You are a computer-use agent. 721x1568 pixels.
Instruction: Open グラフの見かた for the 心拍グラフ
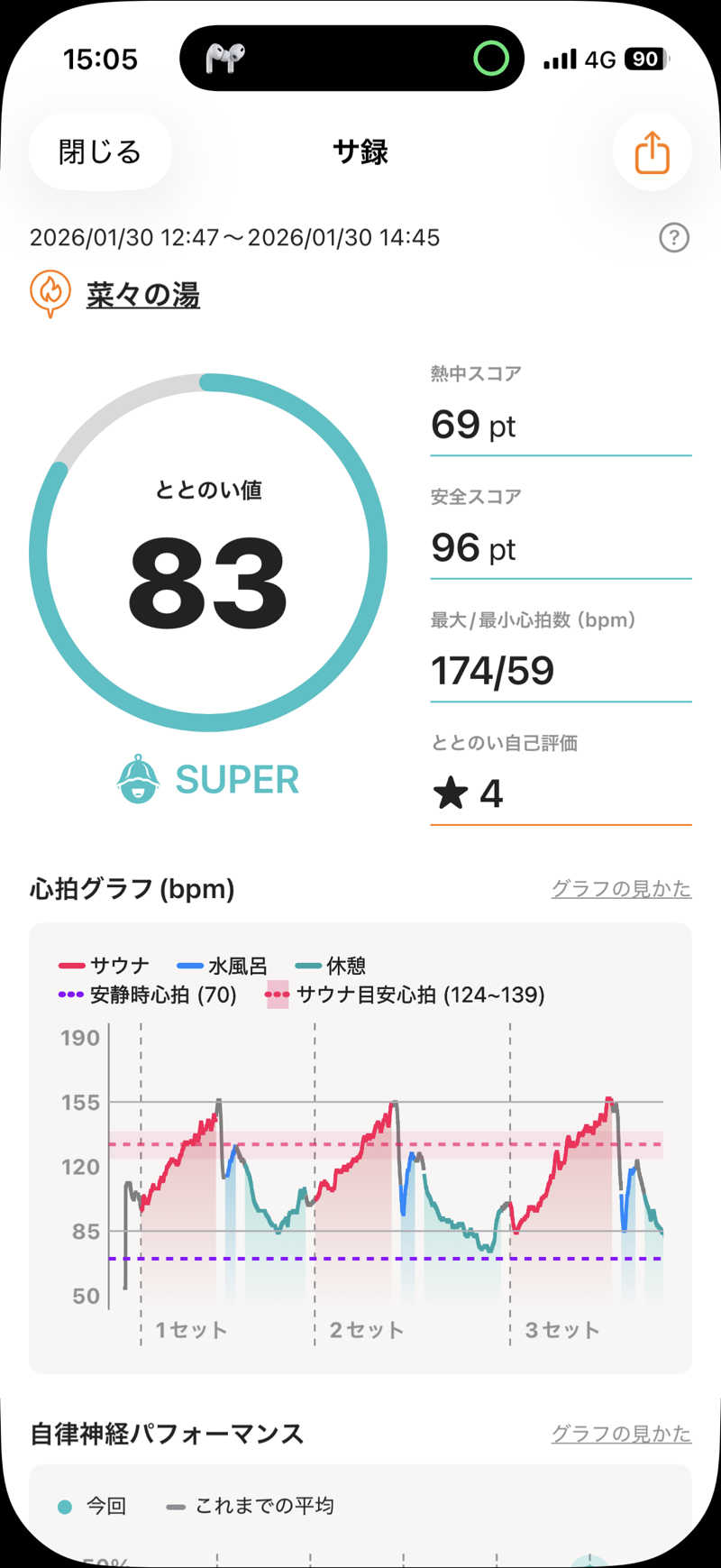coord(621,889)
